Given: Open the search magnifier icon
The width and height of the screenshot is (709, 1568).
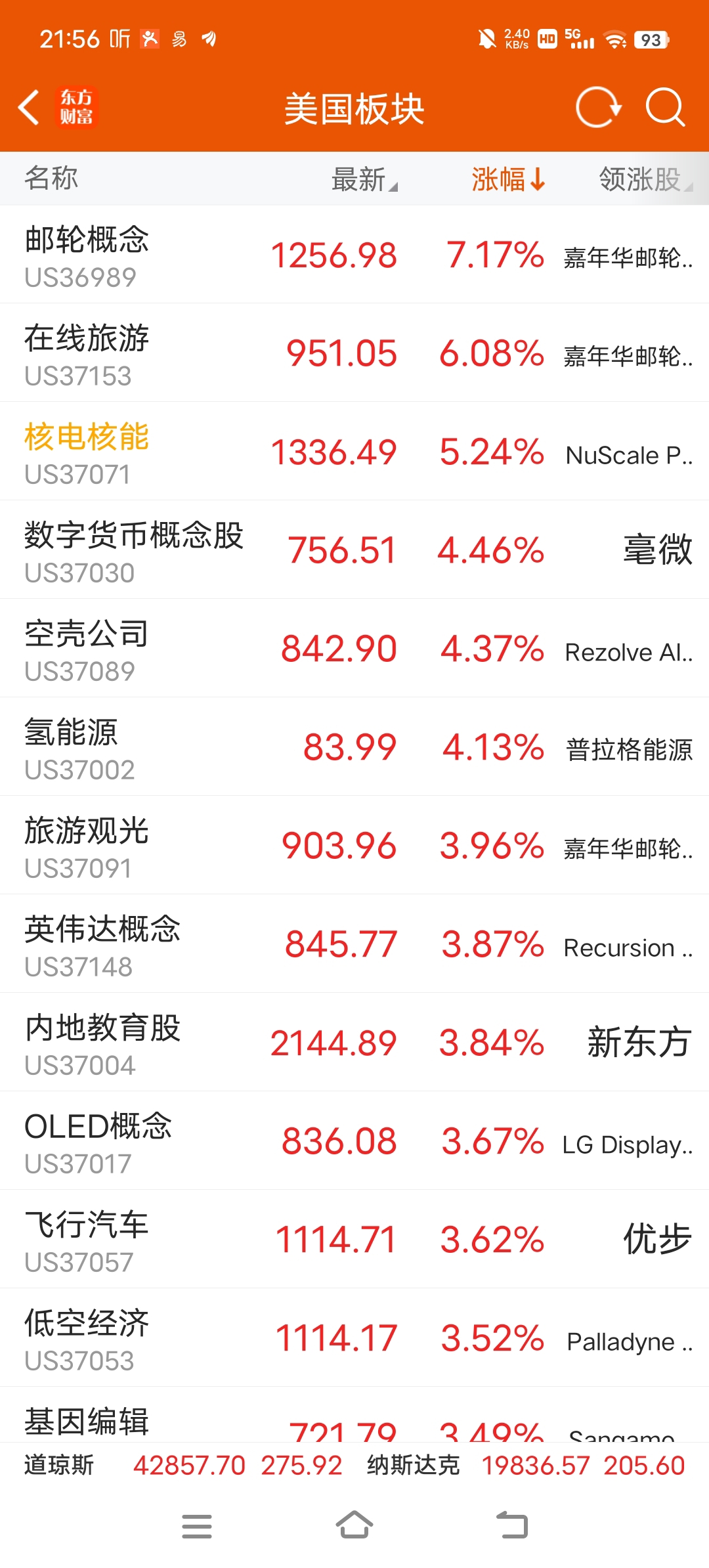Looking at the screenshot, I should click(x=665, y=108).
